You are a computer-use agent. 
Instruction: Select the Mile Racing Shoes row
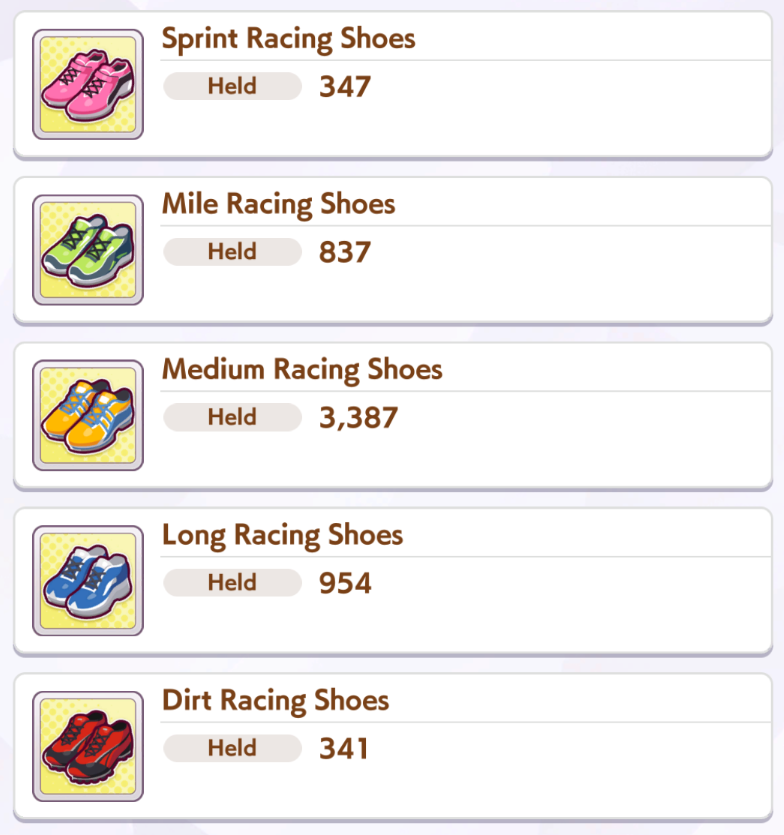coord(392,250)
